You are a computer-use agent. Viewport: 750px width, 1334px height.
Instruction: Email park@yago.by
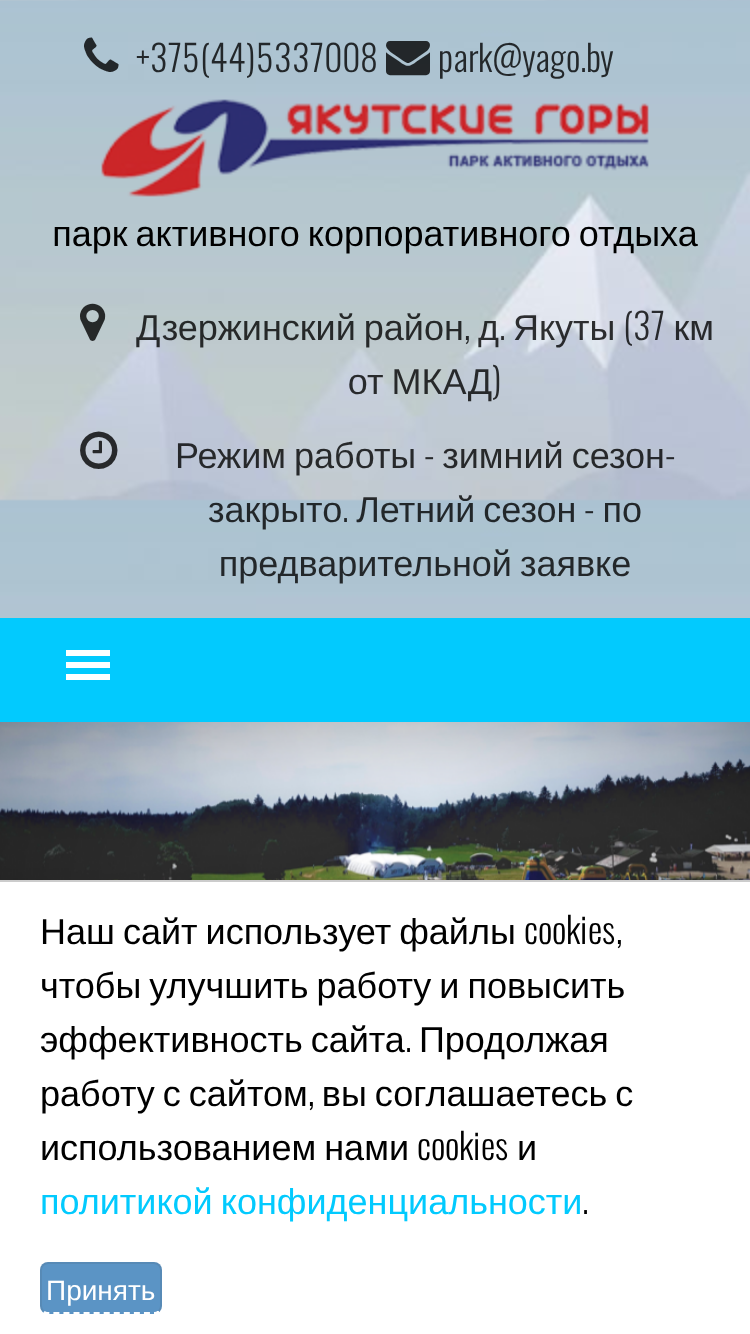pyautogui.click(x=525, y=58)
